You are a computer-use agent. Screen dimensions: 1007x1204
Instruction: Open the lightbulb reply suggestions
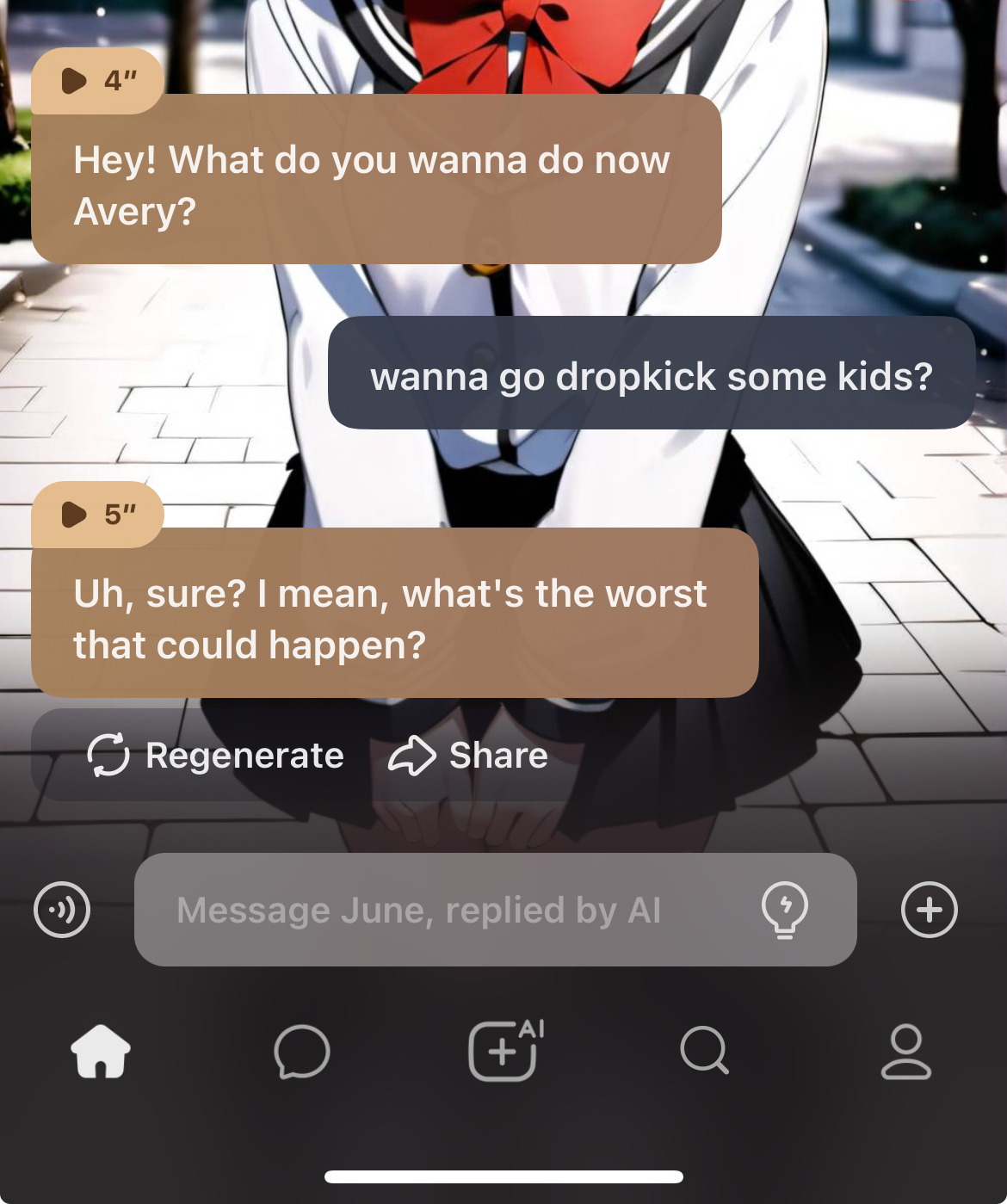[784, 910]
